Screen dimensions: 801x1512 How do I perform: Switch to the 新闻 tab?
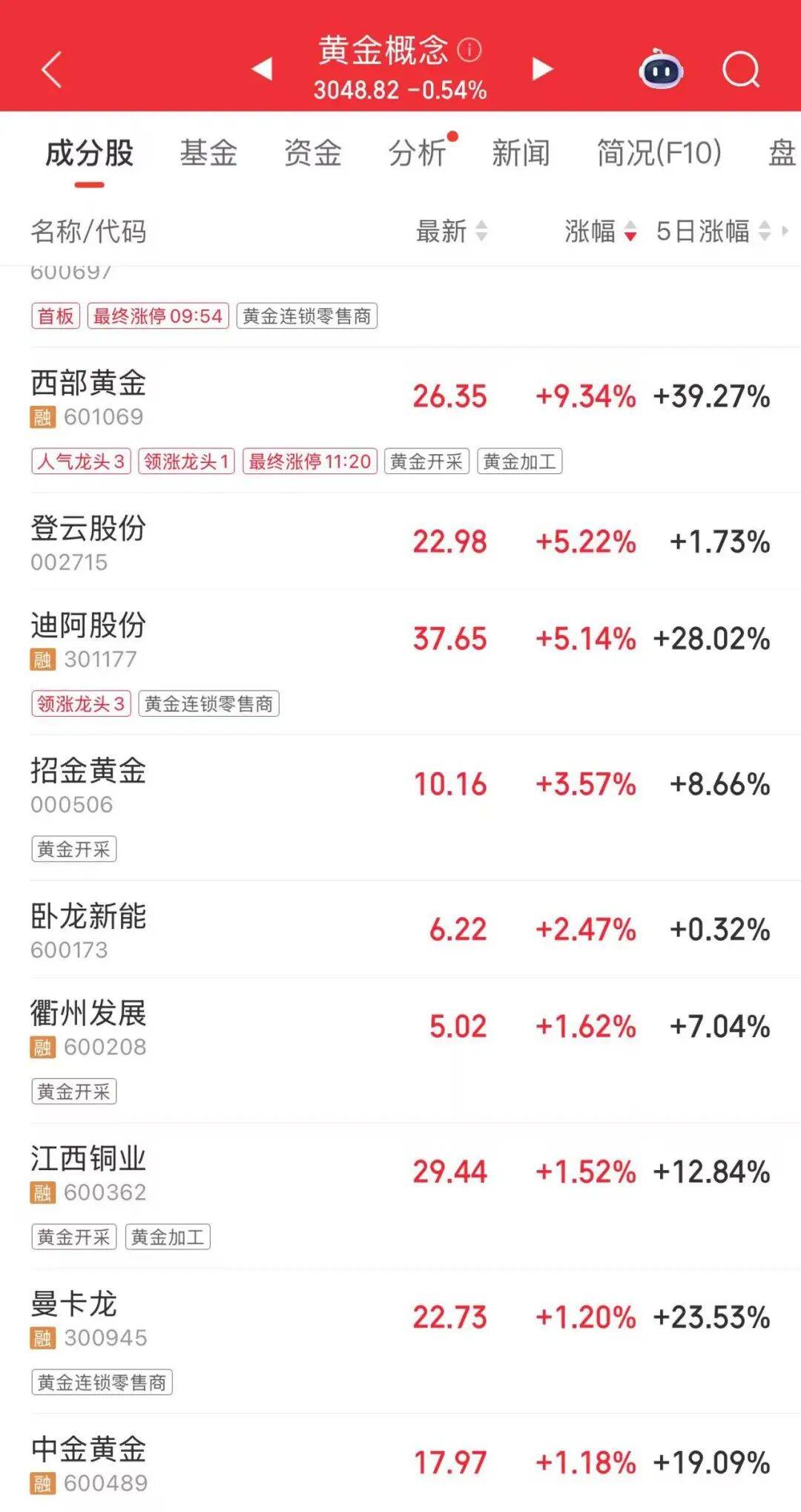tap(519, 154)
